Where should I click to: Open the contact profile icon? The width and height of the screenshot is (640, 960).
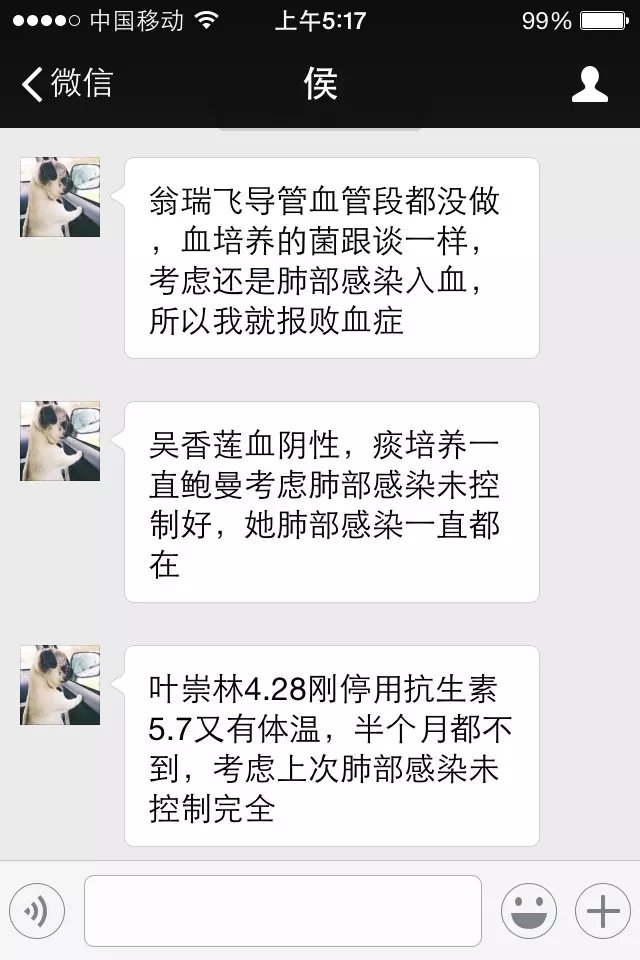click(590, 85)
